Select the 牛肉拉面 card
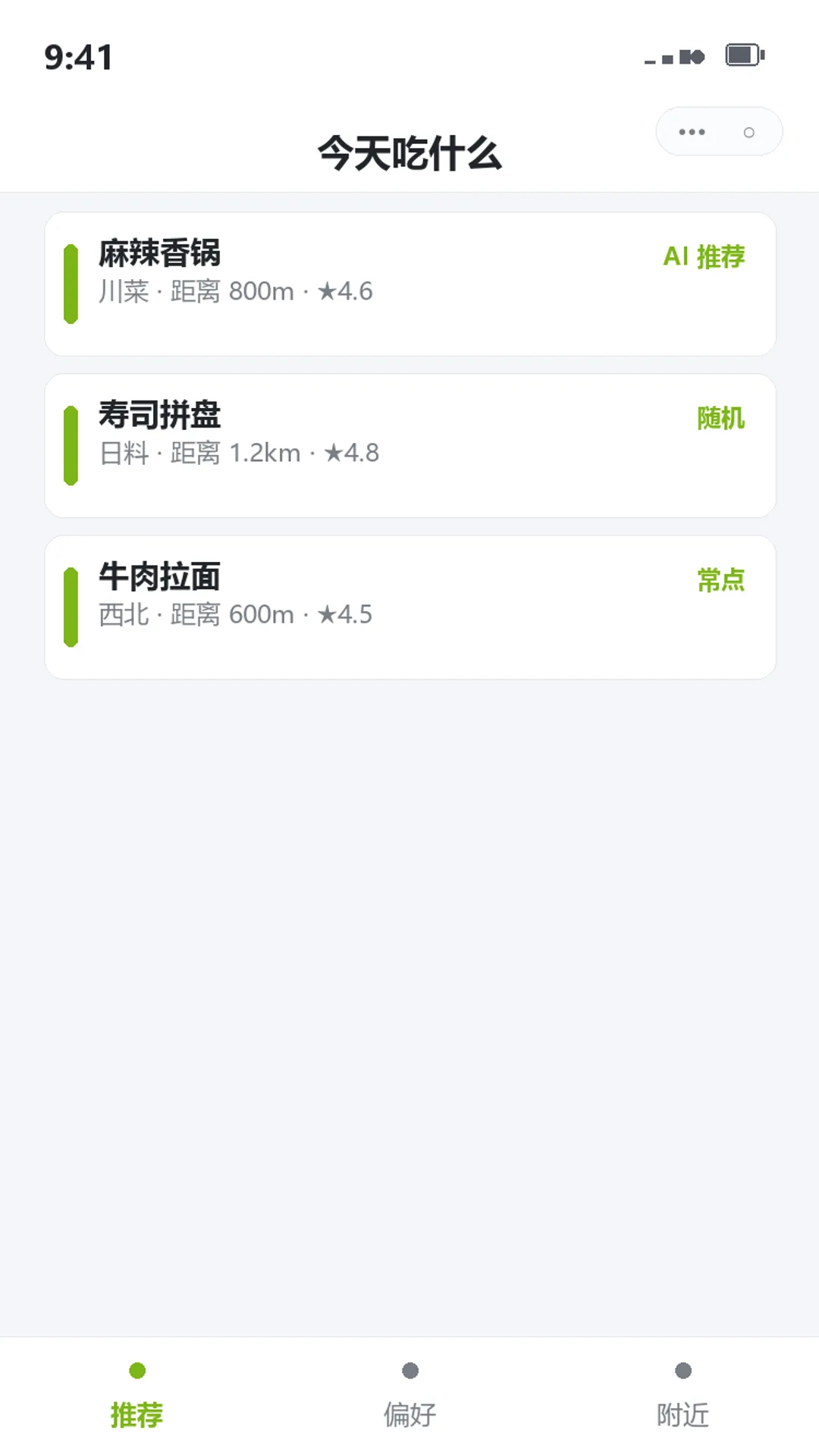 click(x=410, y=607)
